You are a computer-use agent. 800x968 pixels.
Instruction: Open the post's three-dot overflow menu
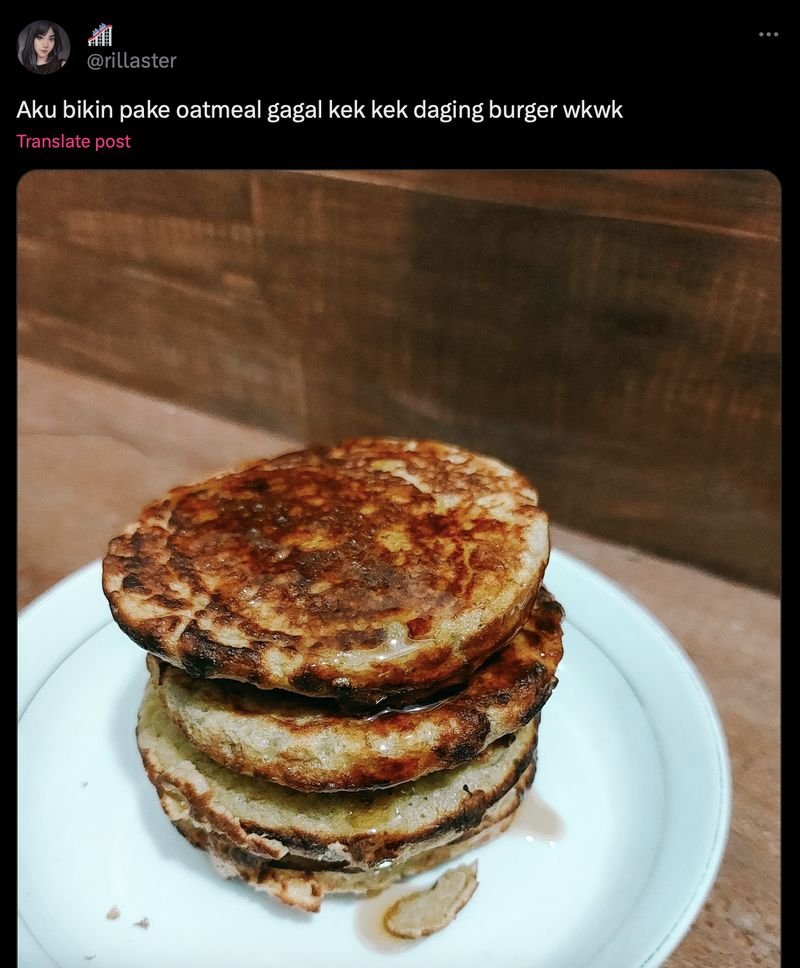coord(768,34)
